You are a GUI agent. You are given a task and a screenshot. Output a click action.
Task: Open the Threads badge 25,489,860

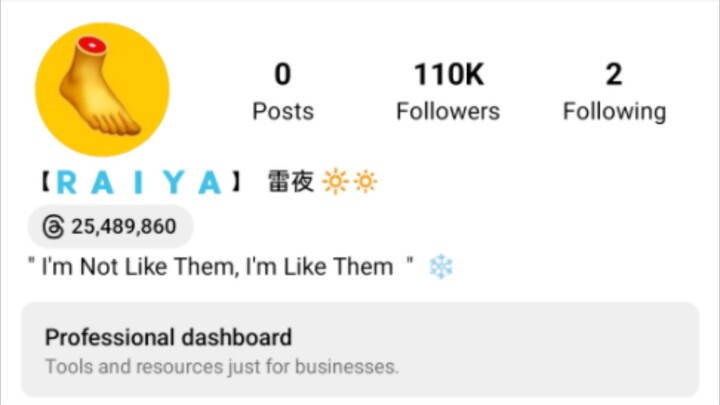(x=110, y=227)
